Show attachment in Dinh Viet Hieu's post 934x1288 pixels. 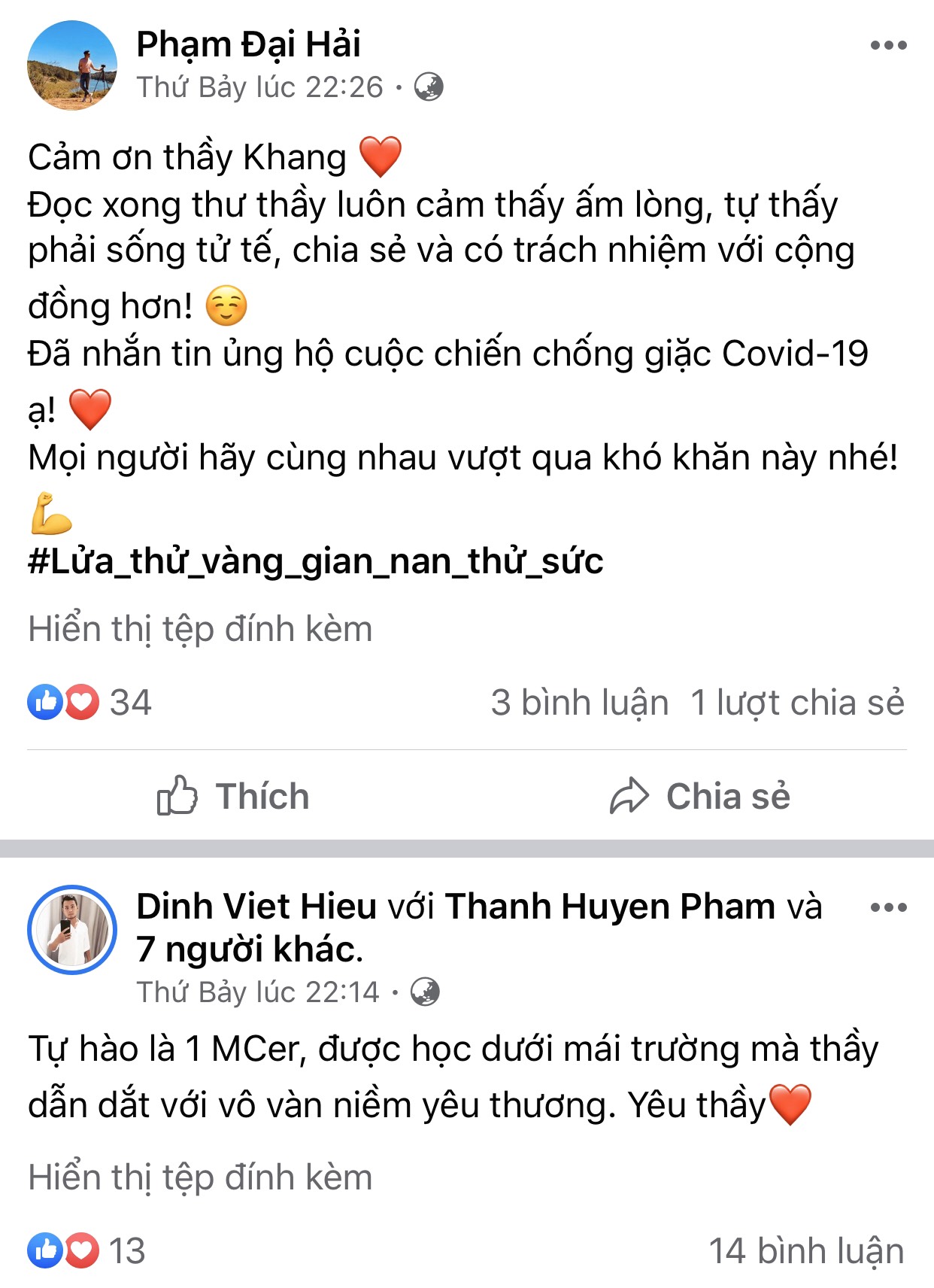click(200, 1177)
